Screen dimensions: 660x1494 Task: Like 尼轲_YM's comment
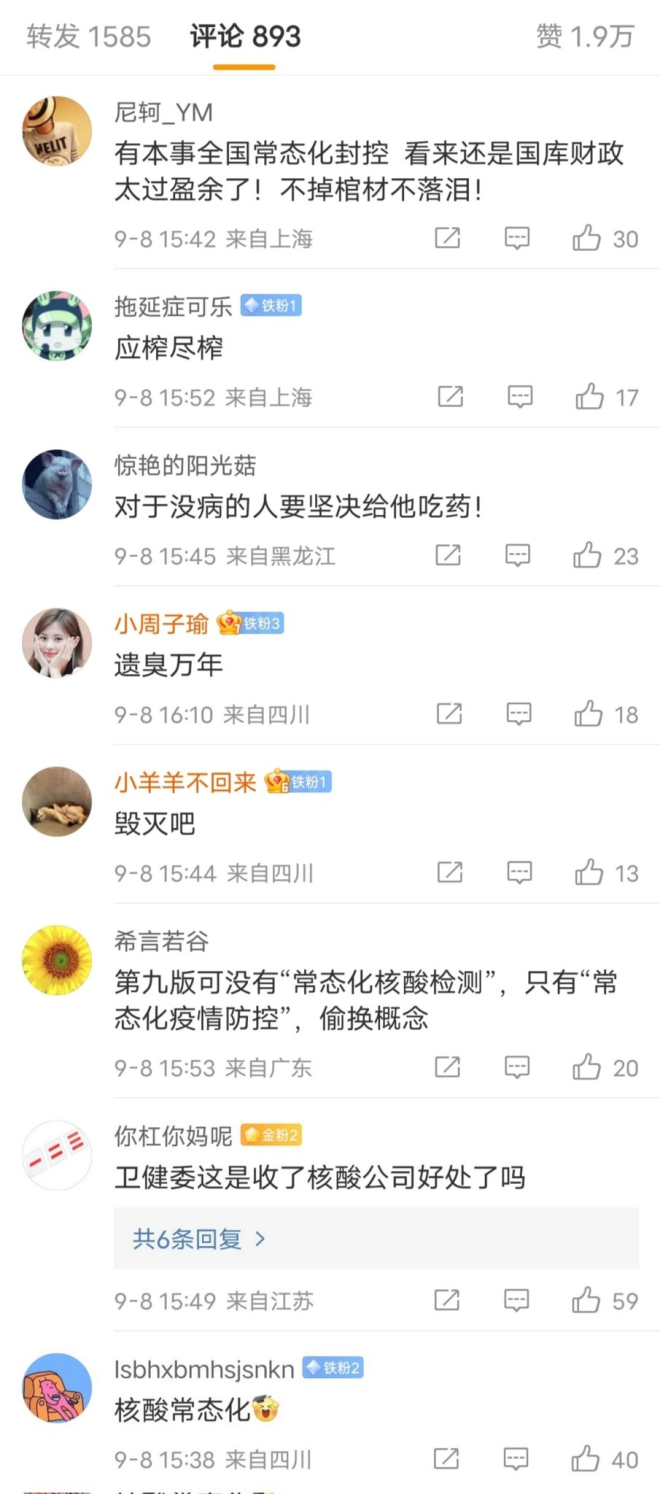[x=605, y=239]
